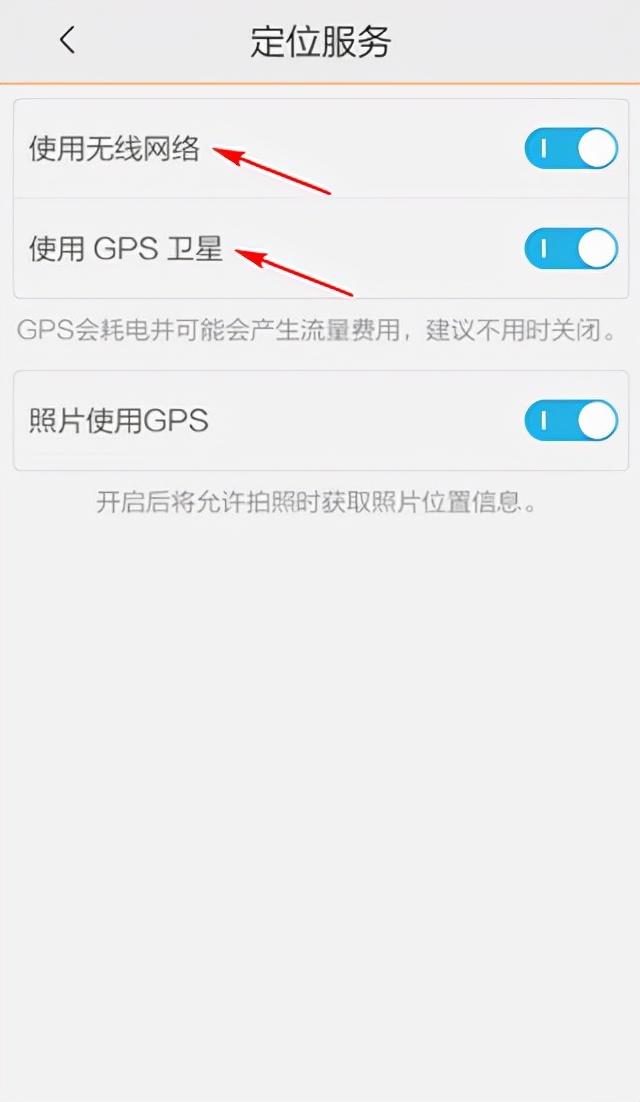Go back from 定位服务 screen
Screen dimensions: 640x1102
[x=67, y=40]
